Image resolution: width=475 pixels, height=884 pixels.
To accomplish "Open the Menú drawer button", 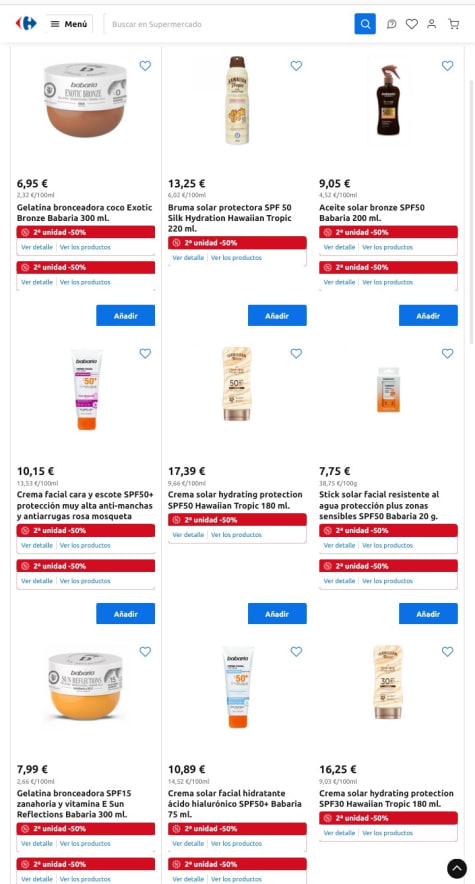I will click(69, 24).
